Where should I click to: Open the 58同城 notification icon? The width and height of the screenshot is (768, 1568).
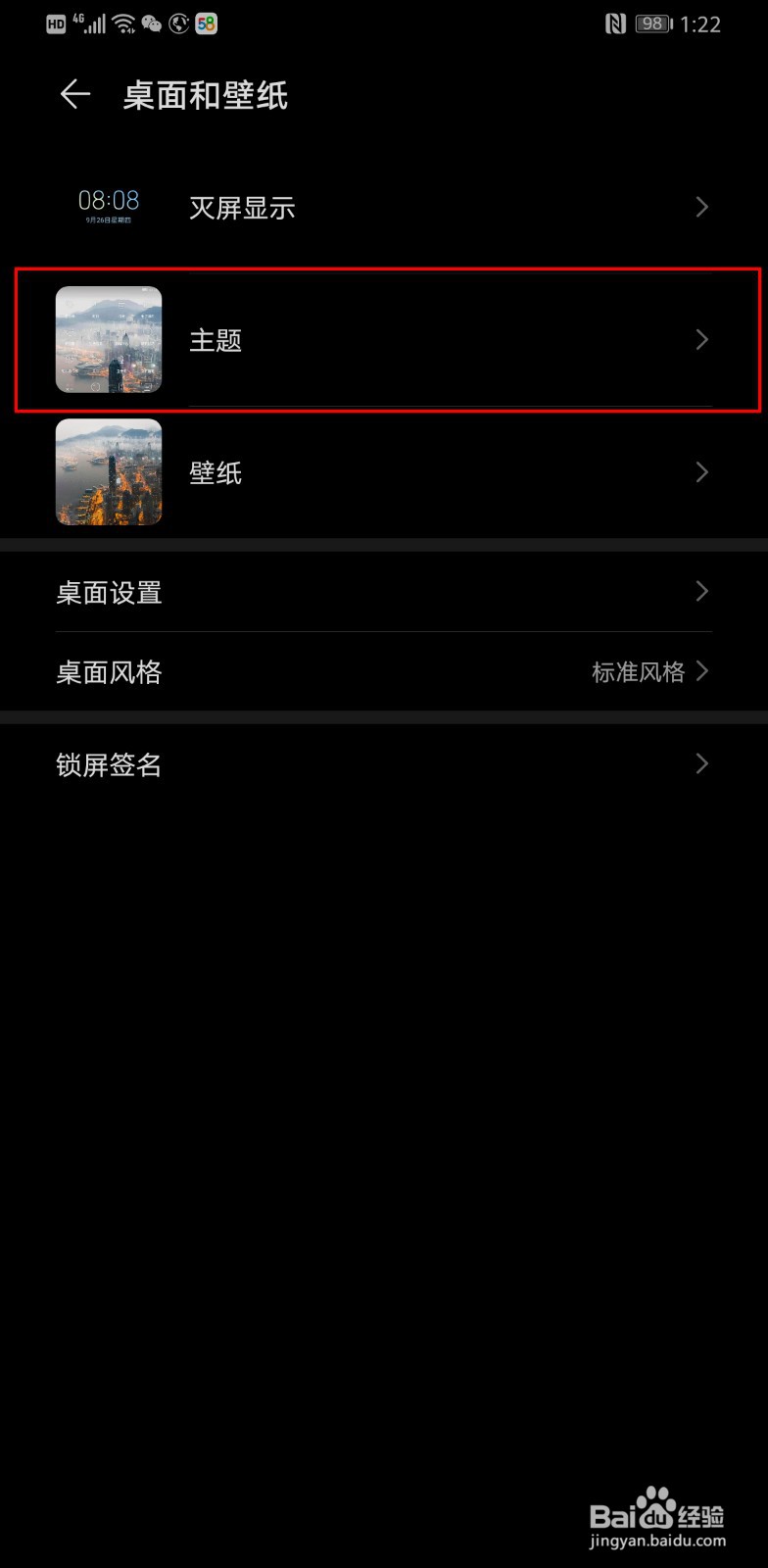tap(207, 24)
